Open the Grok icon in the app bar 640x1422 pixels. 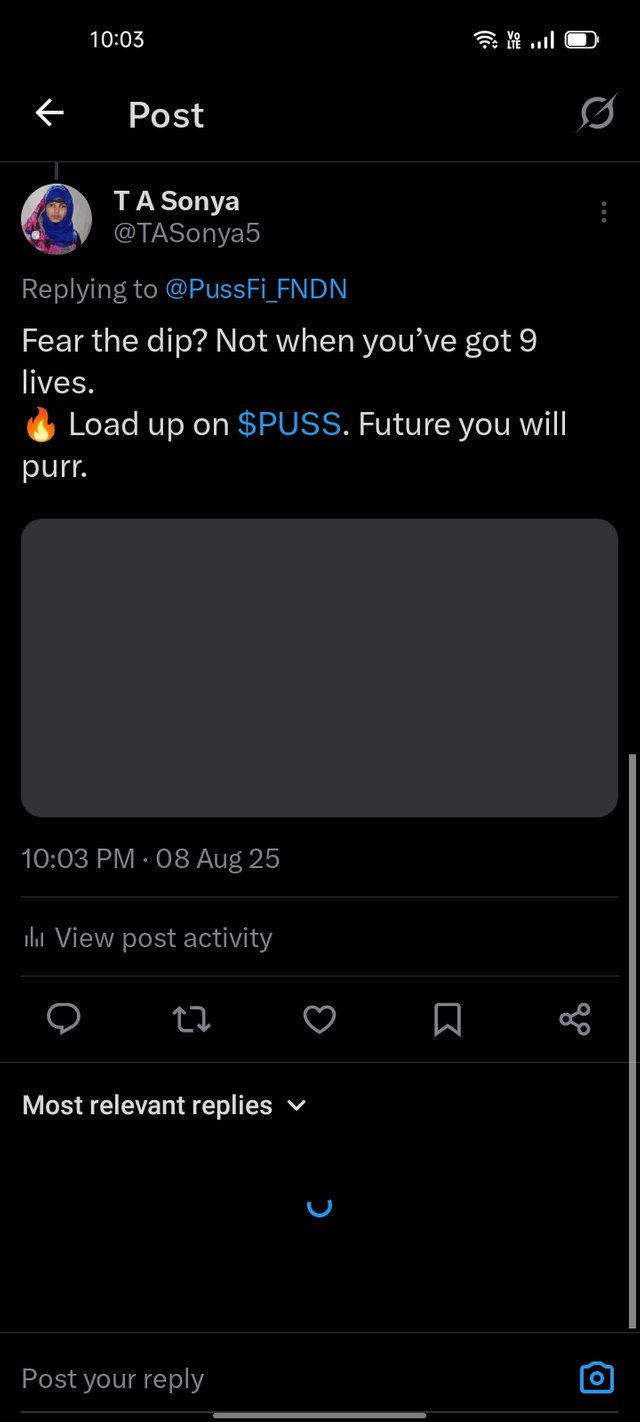click(597, 114)
